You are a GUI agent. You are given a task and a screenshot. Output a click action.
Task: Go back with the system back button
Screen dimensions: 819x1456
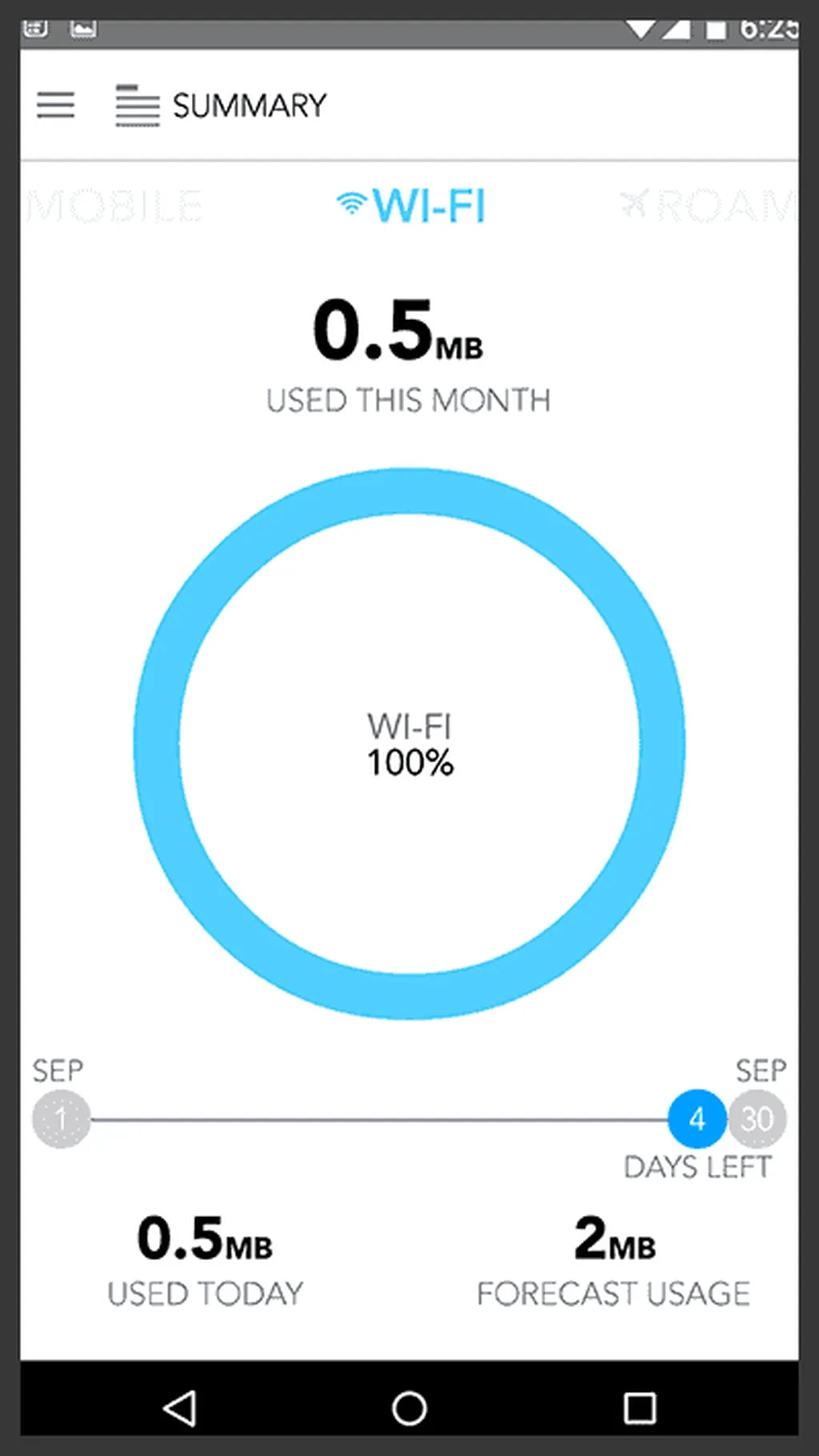point(180,1408)
